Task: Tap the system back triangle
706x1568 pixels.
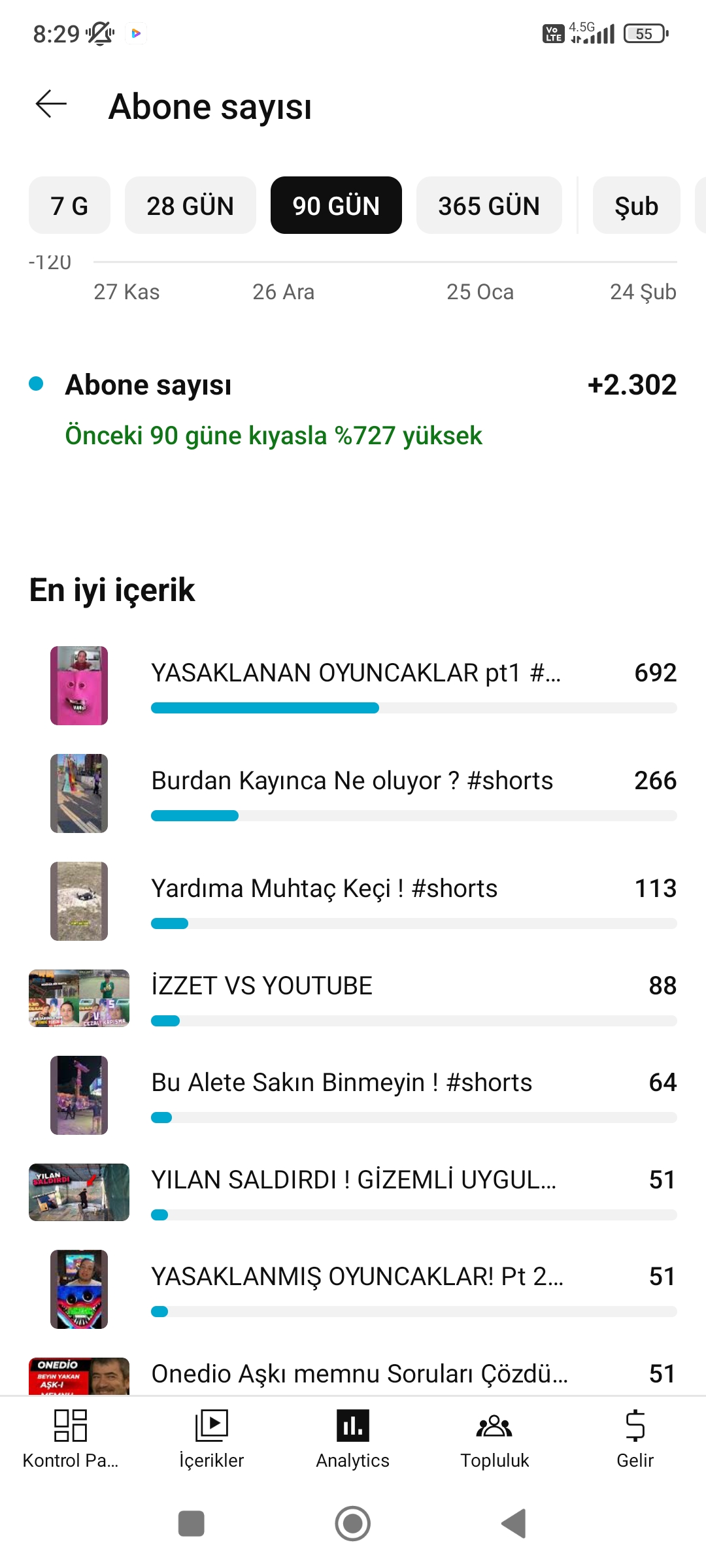Action: [514, 1524]
